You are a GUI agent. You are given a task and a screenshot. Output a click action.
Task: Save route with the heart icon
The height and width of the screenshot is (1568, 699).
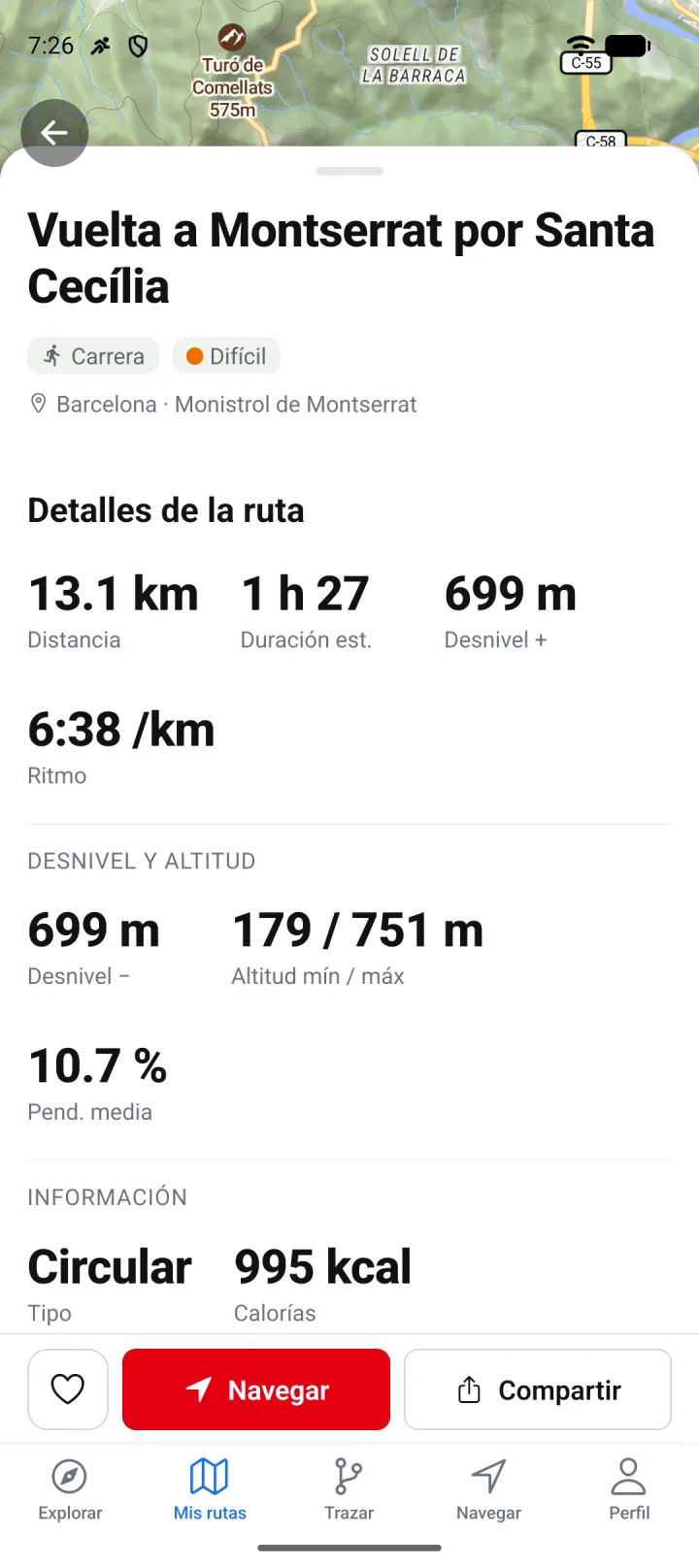click(x=68, y=1389)
